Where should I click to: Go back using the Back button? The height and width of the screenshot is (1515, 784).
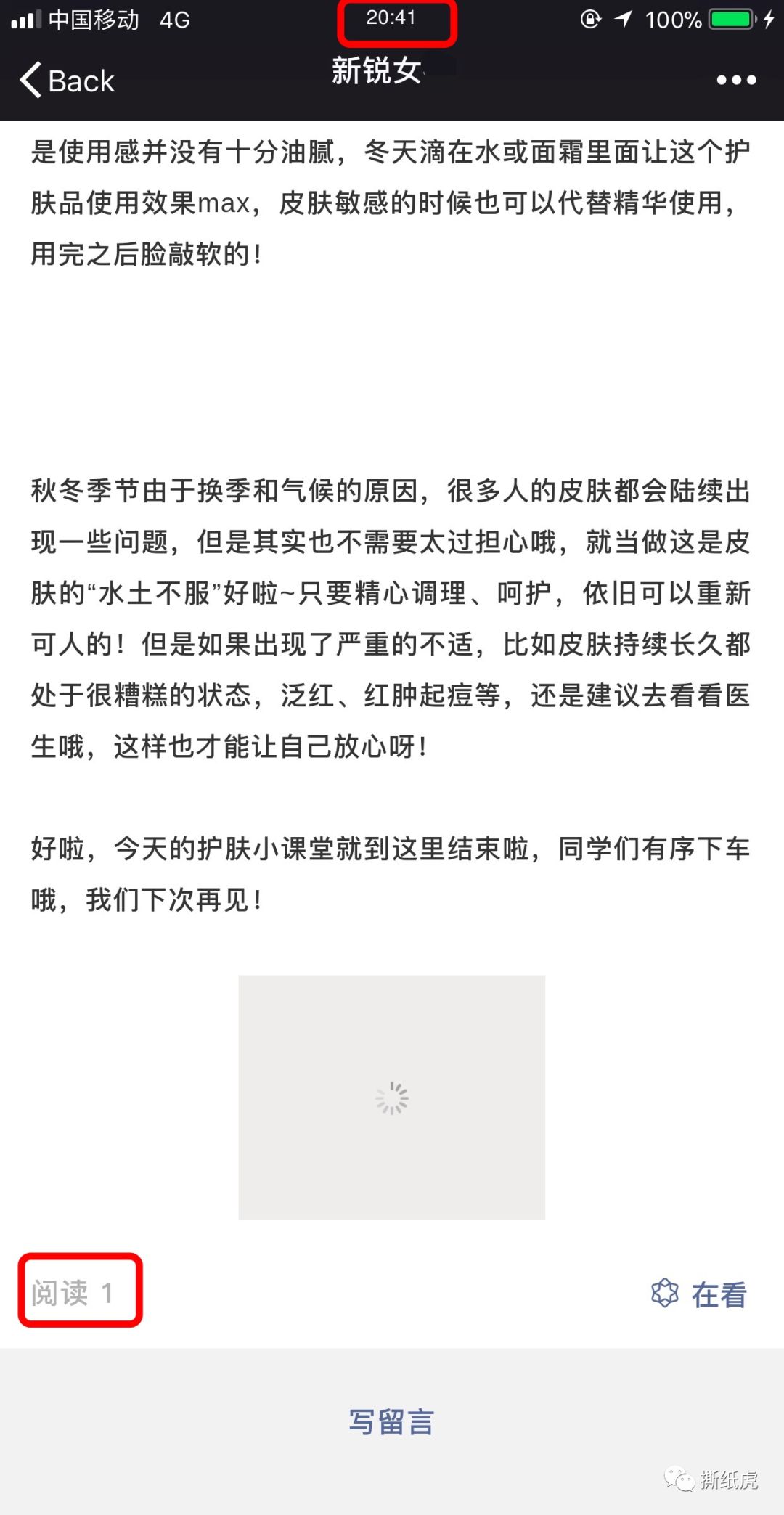pyautogui.click(x=68, y=81)
